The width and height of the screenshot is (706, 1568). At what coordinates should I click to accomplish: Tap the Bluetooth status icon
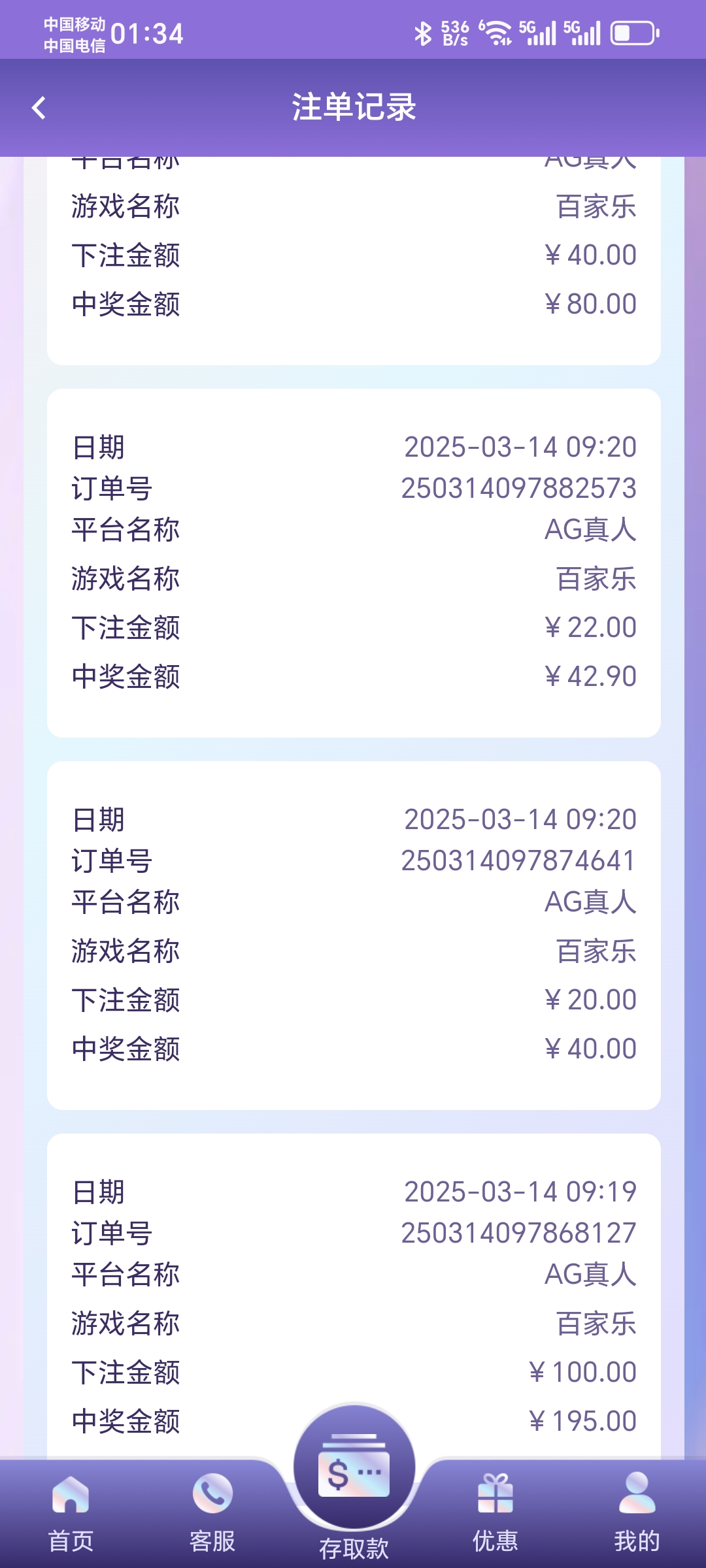[422, 31]
